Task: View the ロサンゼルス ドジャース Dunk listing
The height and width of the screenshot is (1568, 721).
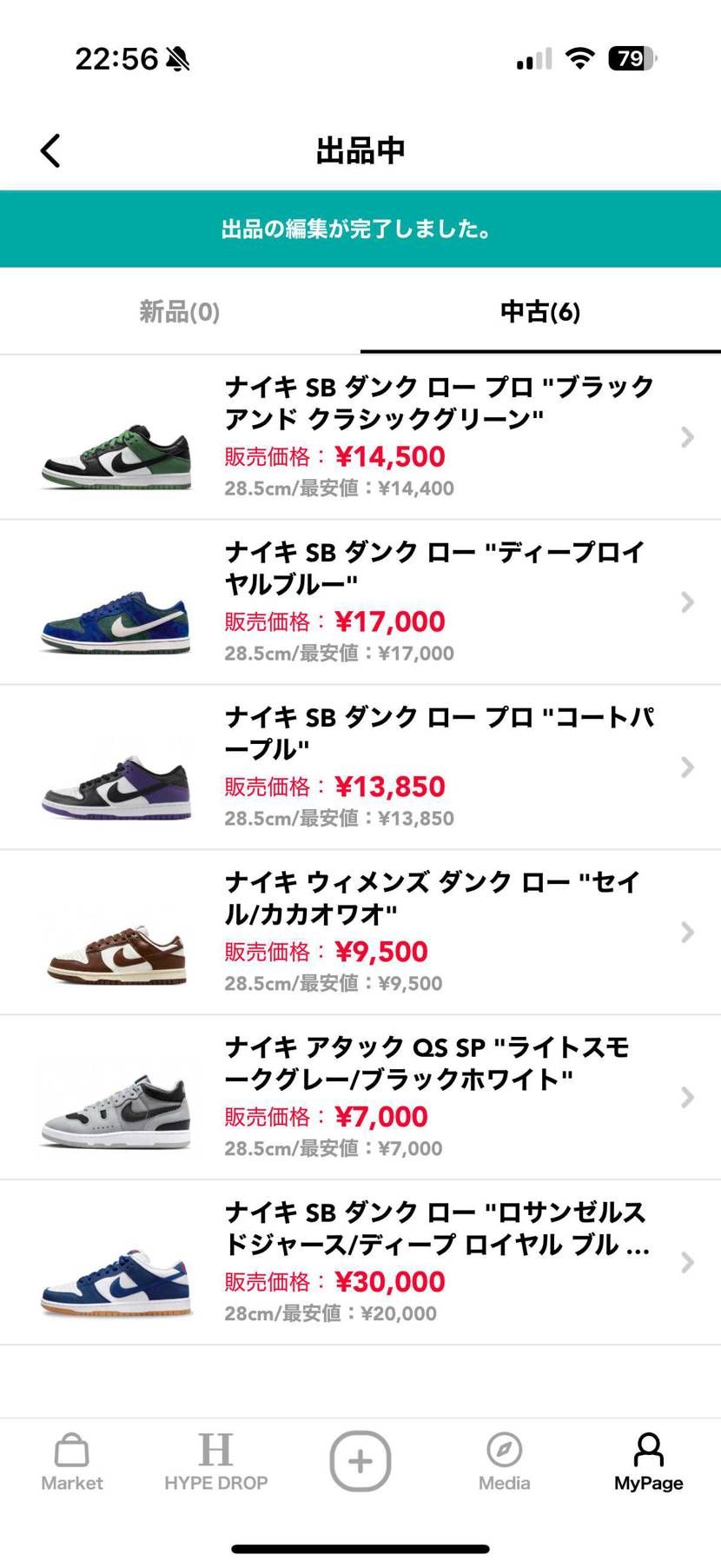Action: pos(360,1263)
